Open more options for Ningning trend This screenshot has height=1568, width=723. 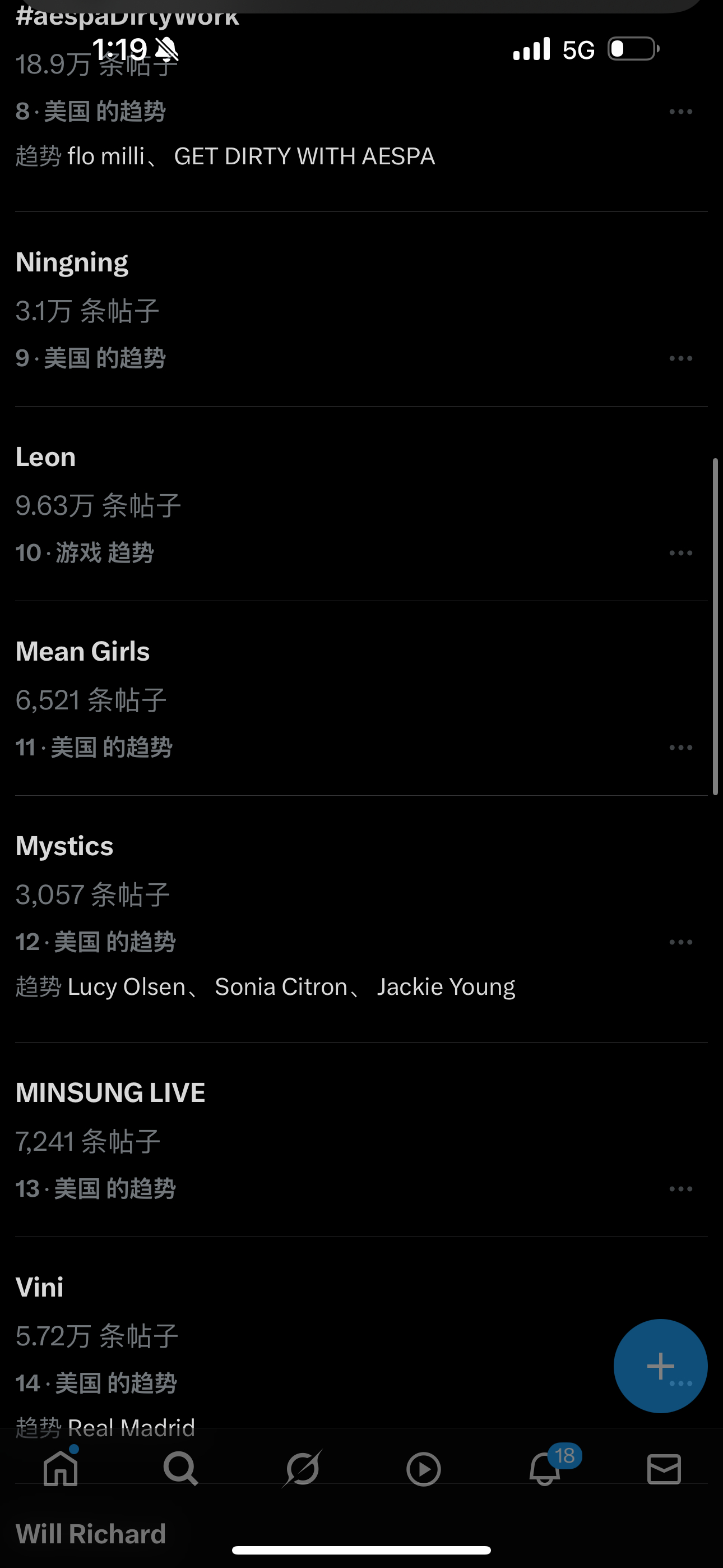680,358
